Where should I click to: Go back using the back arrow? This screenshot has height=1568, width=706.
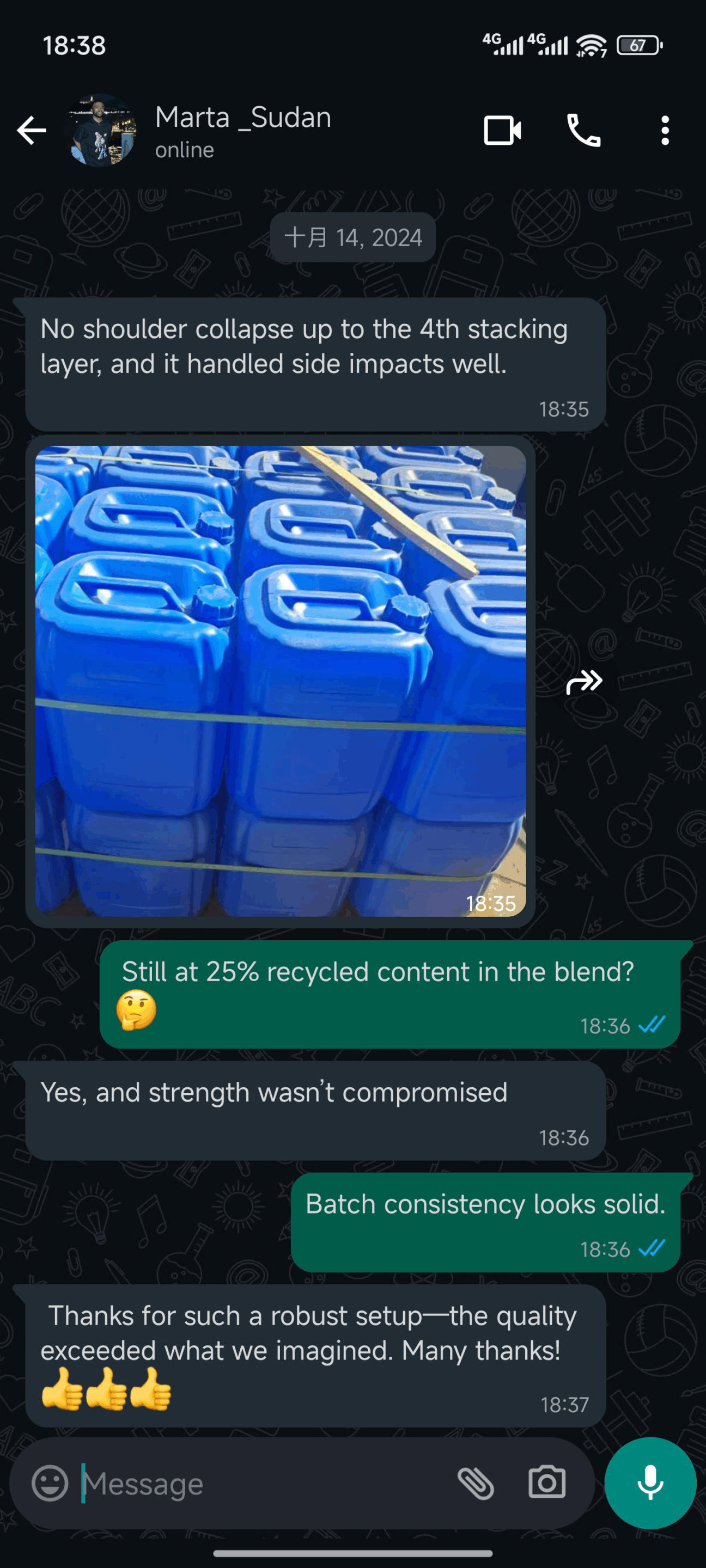pyautogui.click(x=31, y=130)
